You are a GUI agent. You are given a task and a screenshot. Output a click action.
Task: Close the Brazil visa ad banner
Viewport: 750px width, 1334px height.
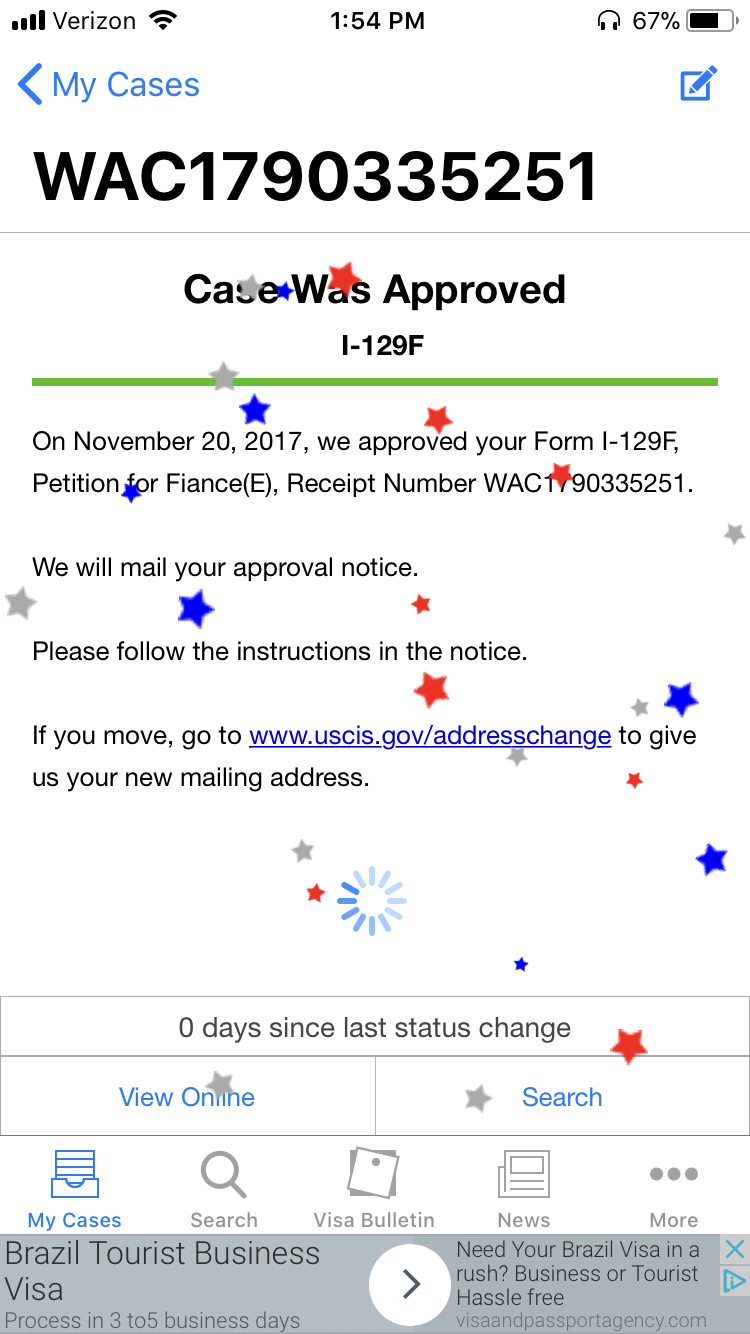point(735,1248)
